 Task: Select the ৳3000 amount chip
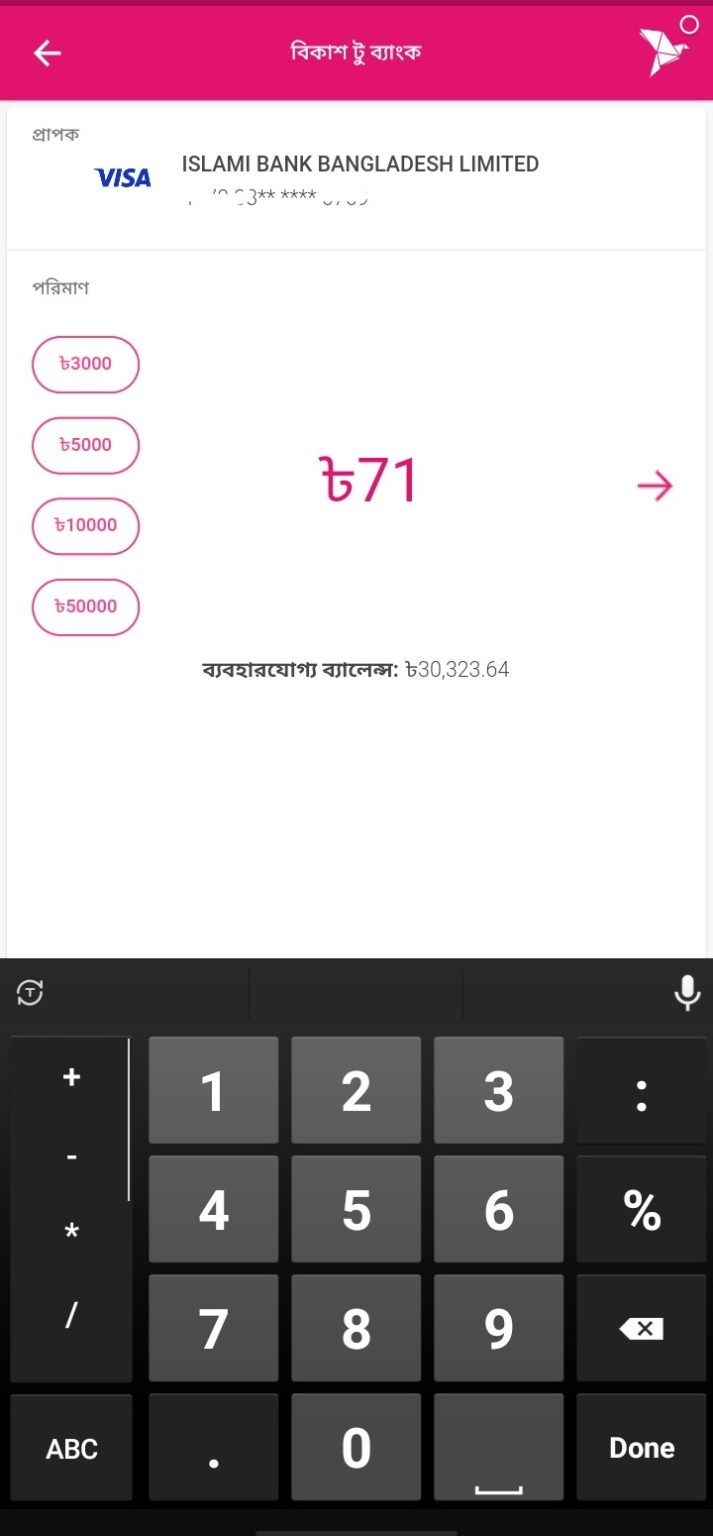tap(86, 364)
